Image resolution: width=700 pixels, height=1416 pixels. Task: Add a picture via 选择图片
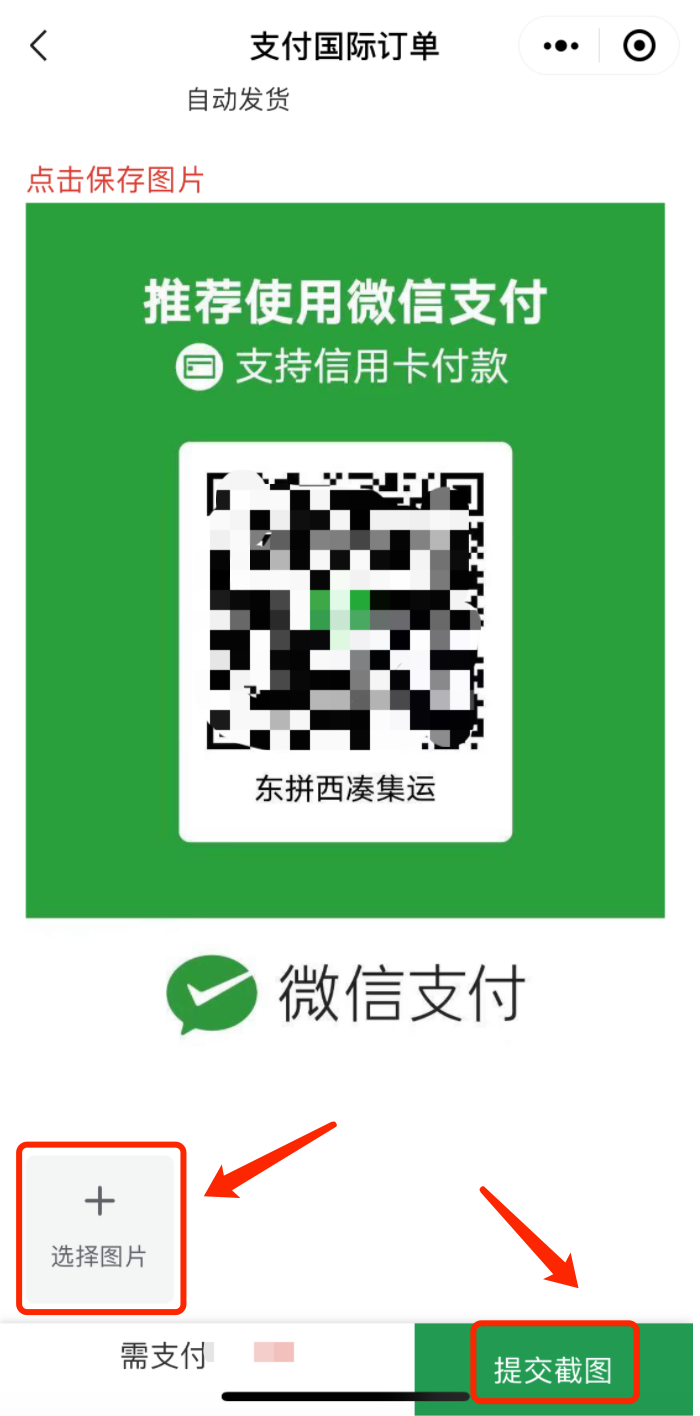coord(100,1228)
